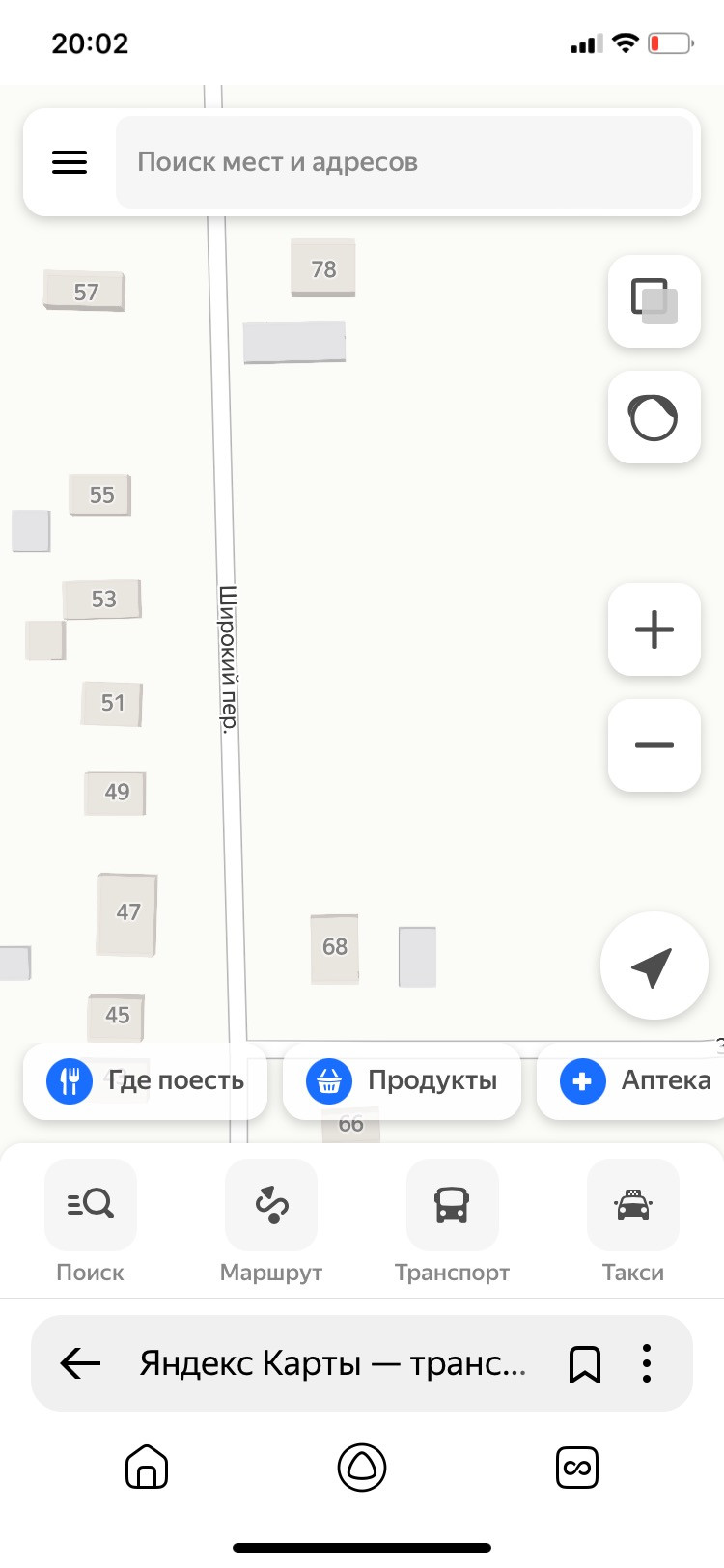The image size is (724, 1568).
Task: Zoom out with the minus button
Action: (654, 745)
